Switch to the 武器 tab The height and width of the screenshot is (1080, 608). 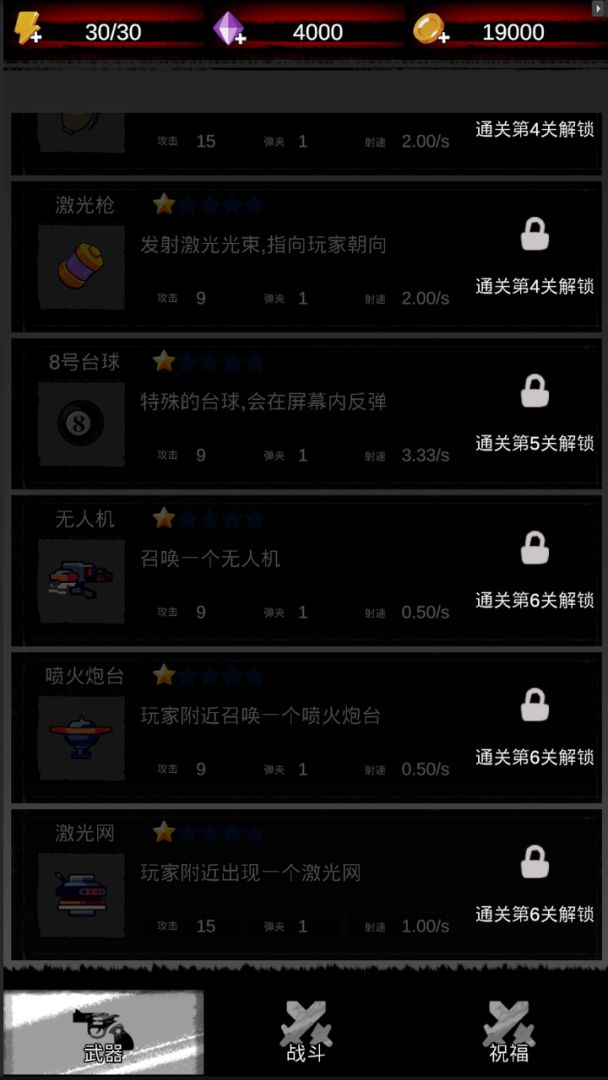pos(104,1033)
